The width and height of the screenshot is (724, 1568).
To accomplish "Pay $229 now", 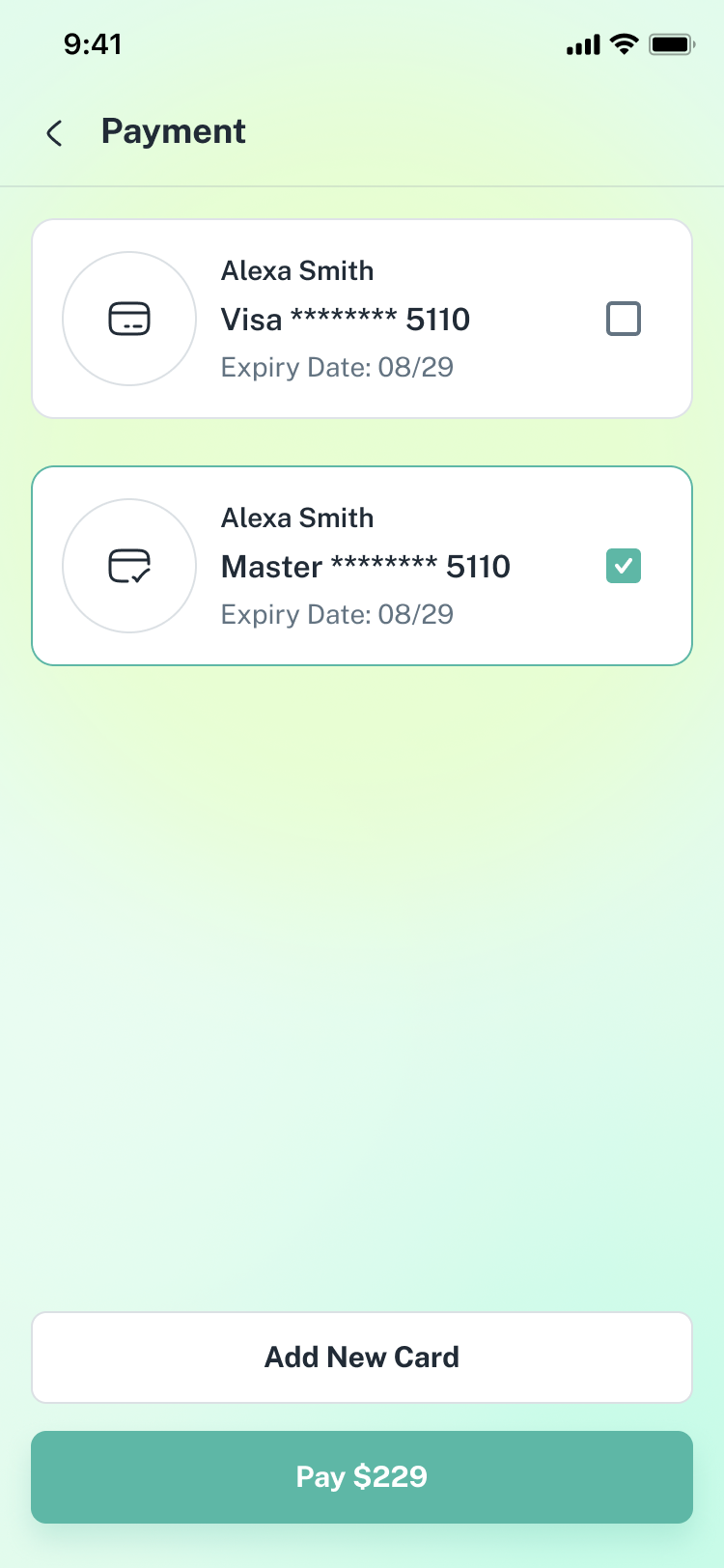I will [362, 1476].
